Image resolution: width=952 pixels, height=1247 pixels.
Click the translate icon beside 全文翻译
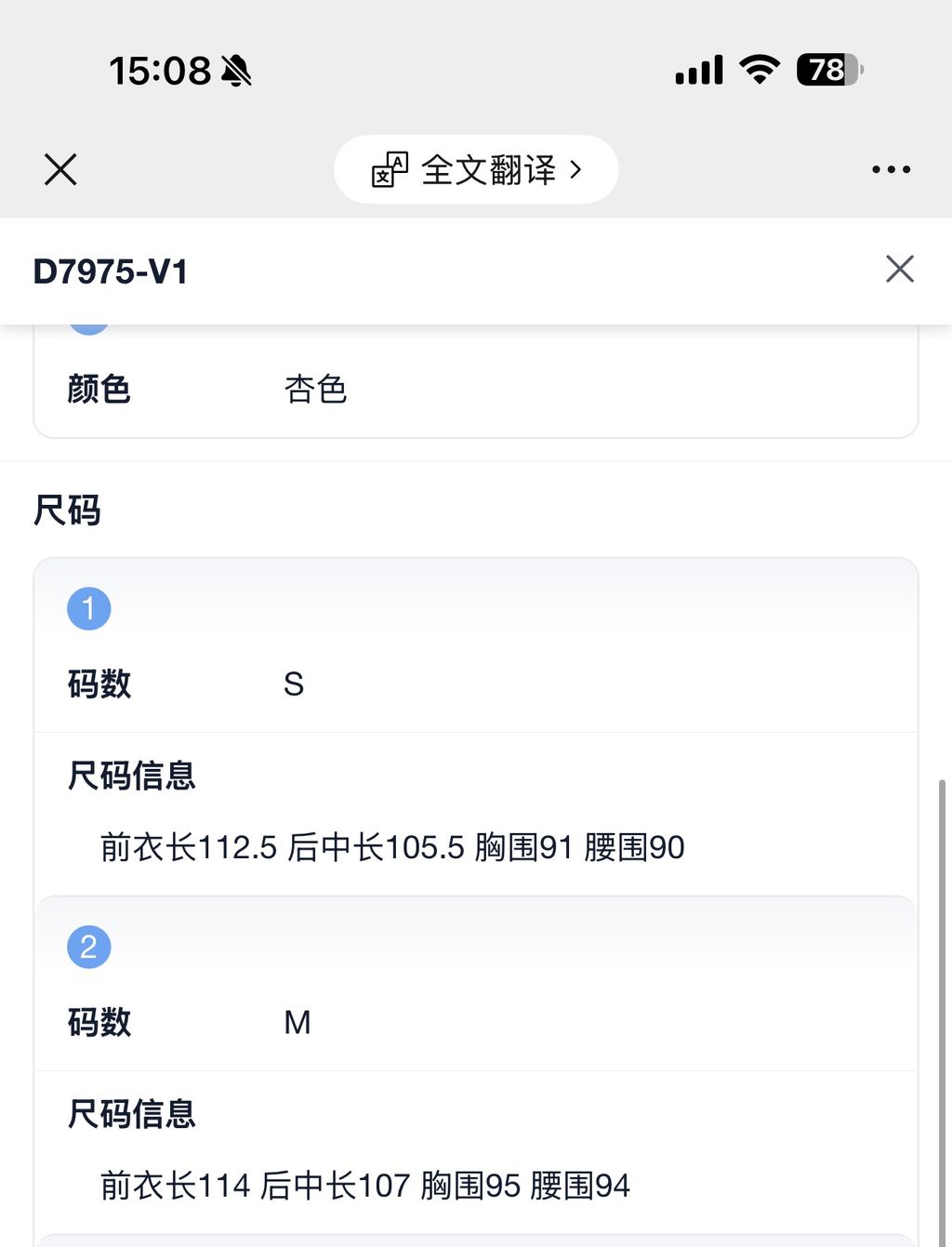tap(389, 169)
